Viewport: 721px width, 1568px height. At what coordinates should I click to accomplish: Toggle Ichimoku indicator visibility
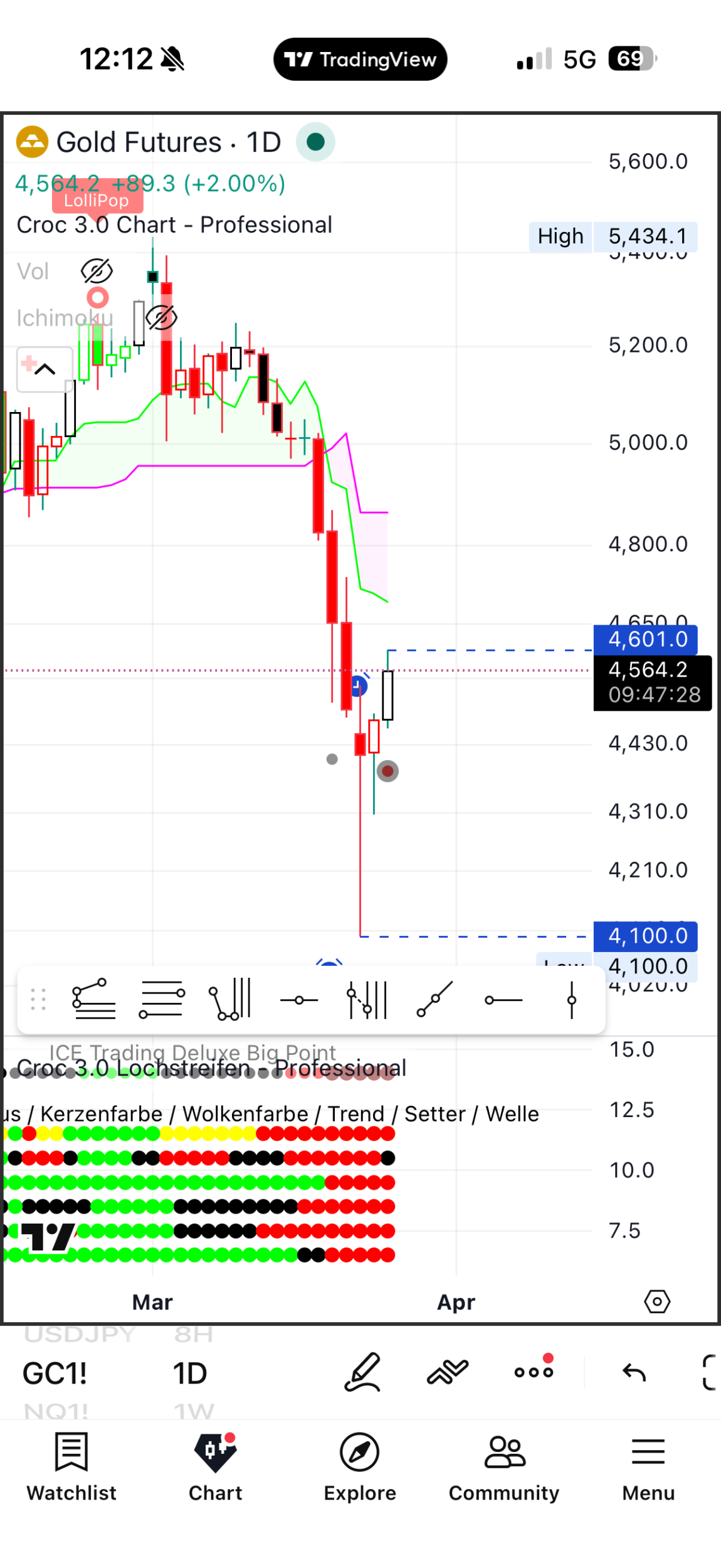pos(161,318)
